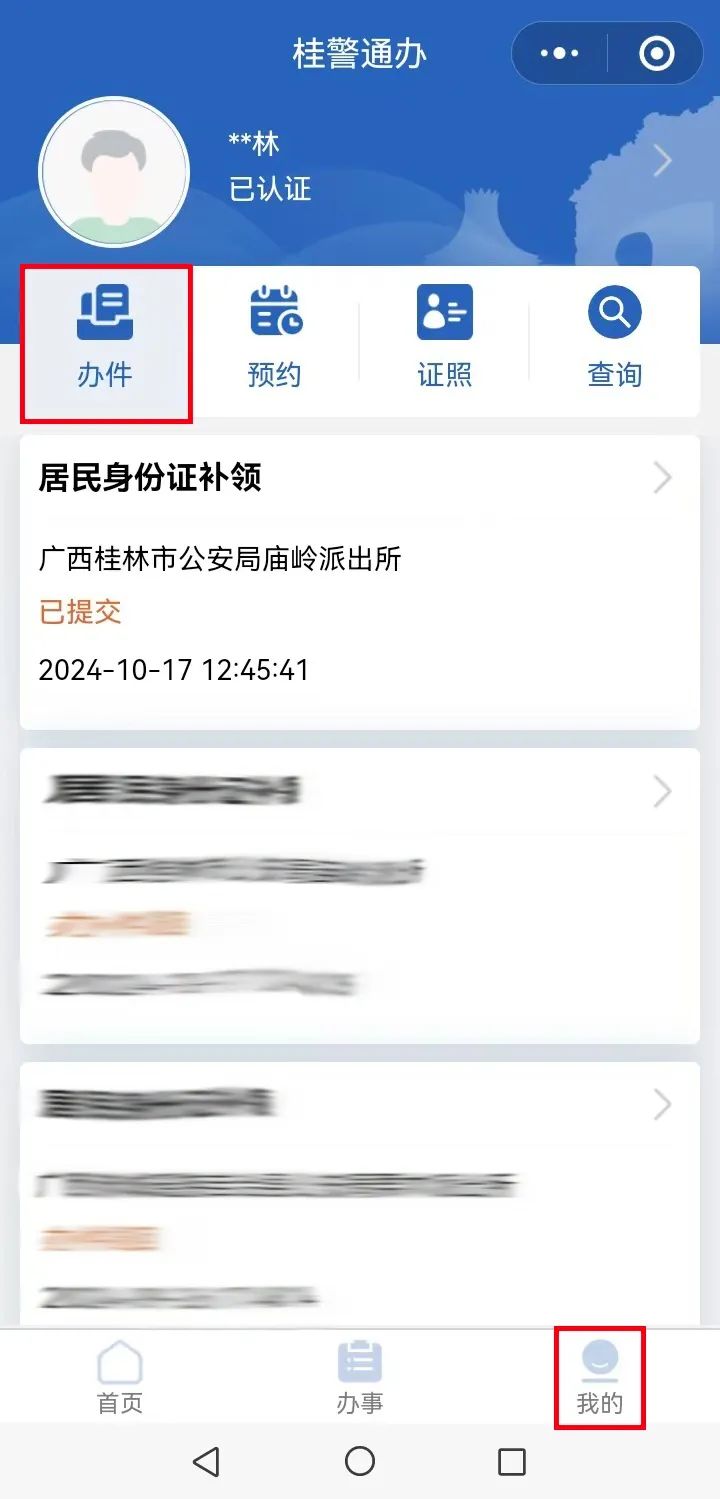
Task: Open the mini program overflow menu
Action: click(x=559, y=54)
